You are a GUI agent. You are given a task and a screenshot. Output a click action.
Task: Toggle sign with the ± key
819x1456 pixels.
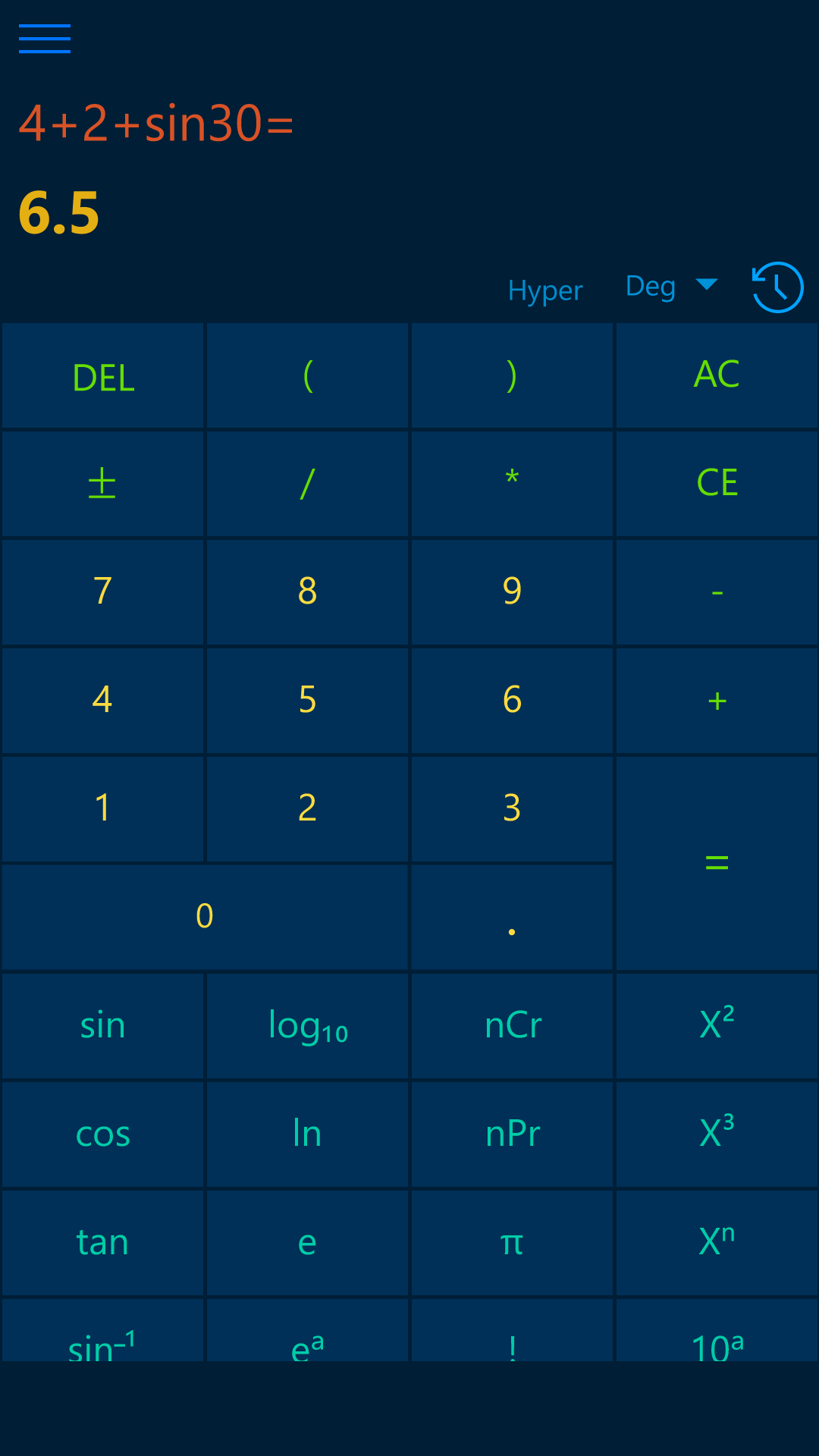point(103,484)
